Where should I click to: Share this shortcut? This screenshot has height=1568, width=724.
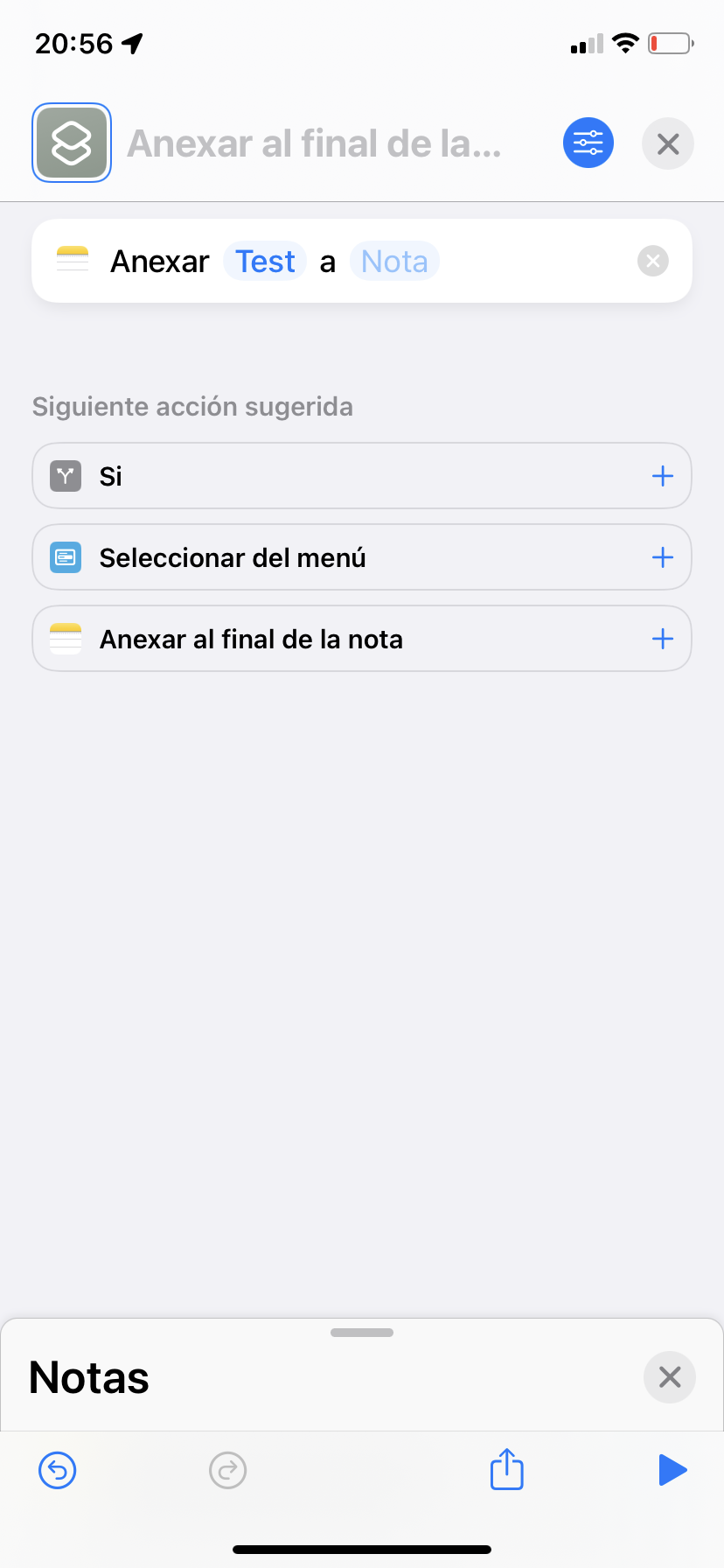click(507, 1469)
